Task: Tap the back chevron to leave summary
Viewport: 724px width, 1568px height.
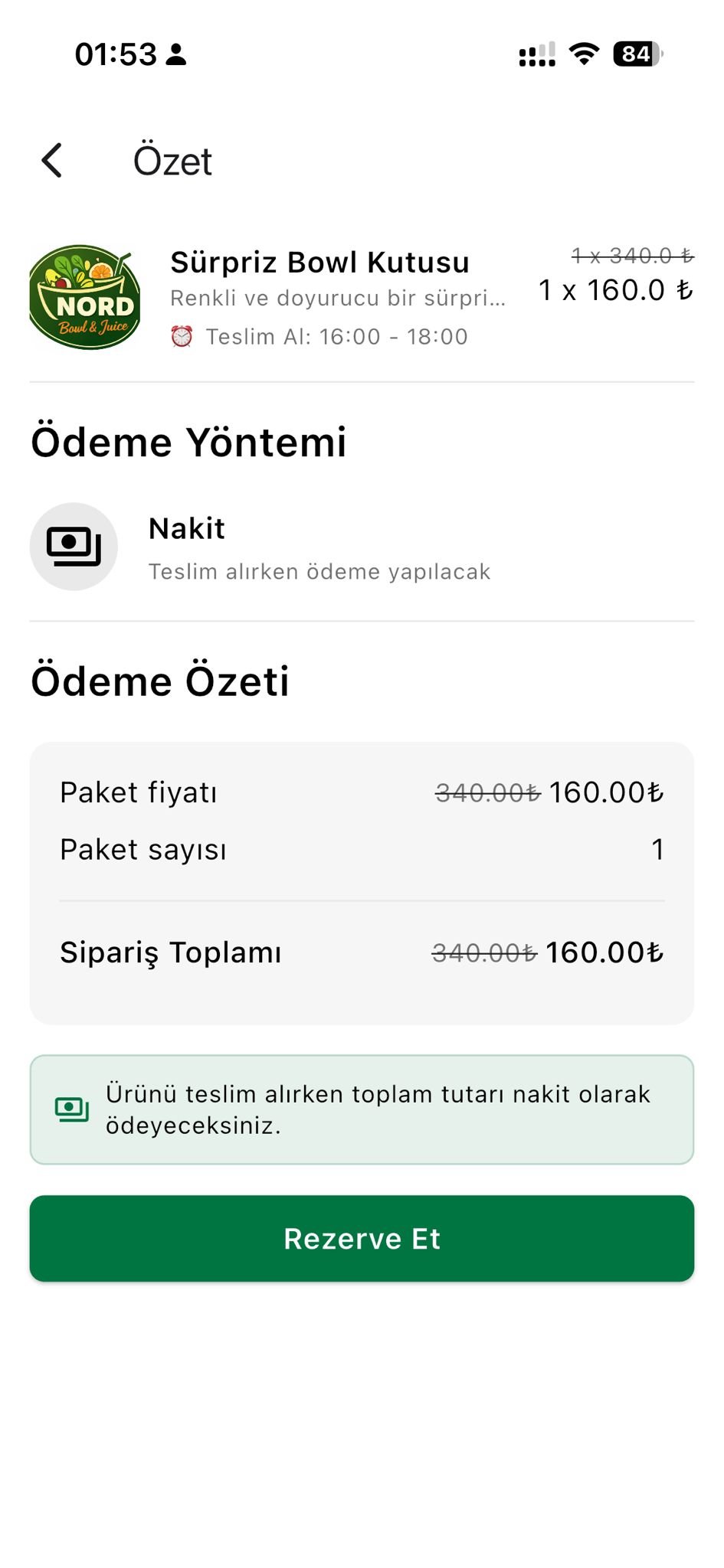Action: click(51, 161)
